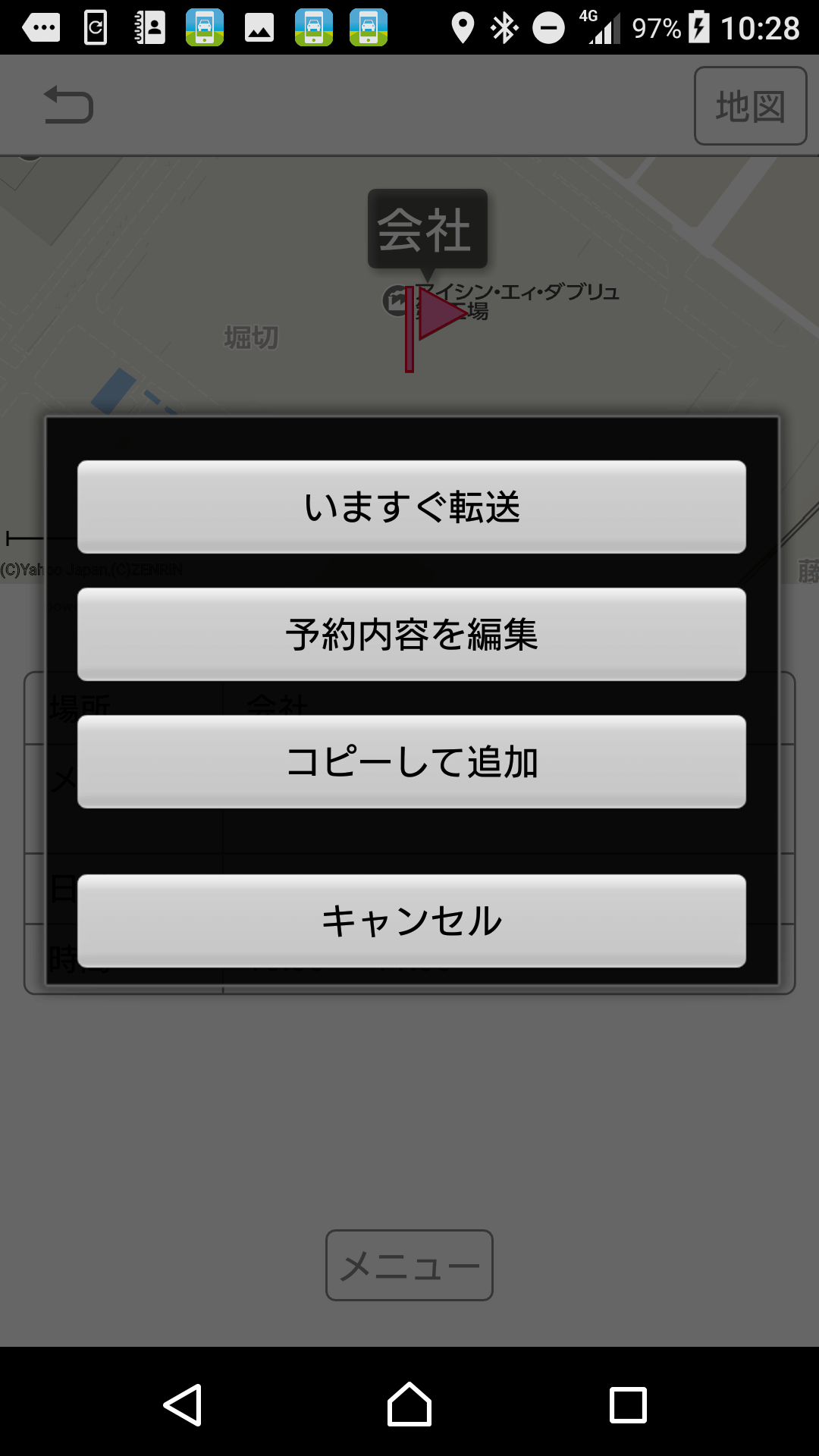This screenshot has height=1456, width=819.
Task: Tap the system back button
Action: pyautogui.click(x=183, y=1404)
